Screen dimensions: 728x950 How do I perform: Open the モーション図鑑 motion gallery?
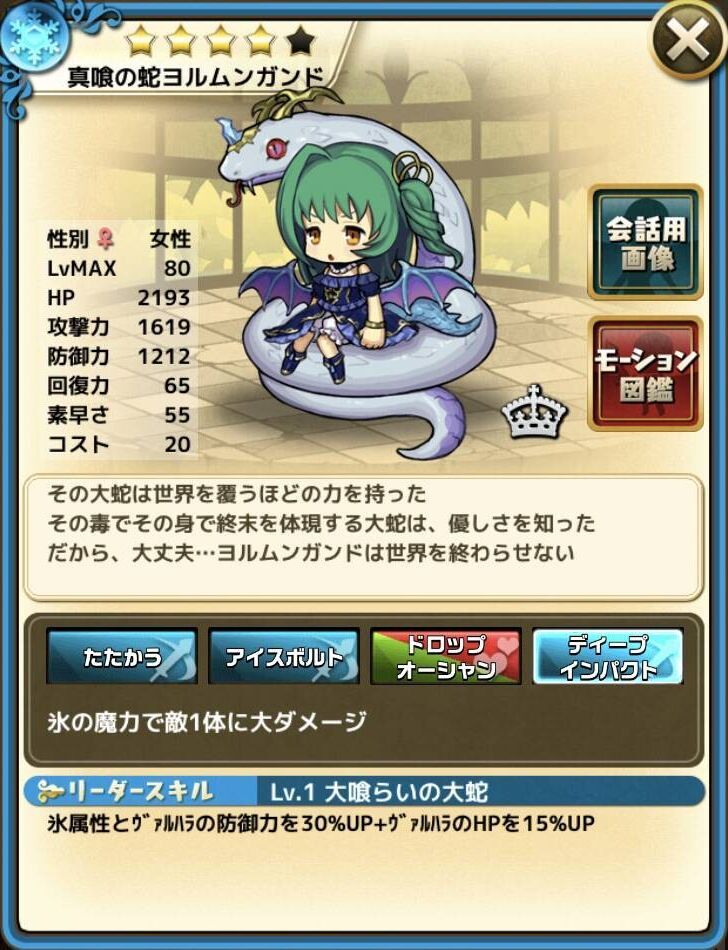point(645,374)
